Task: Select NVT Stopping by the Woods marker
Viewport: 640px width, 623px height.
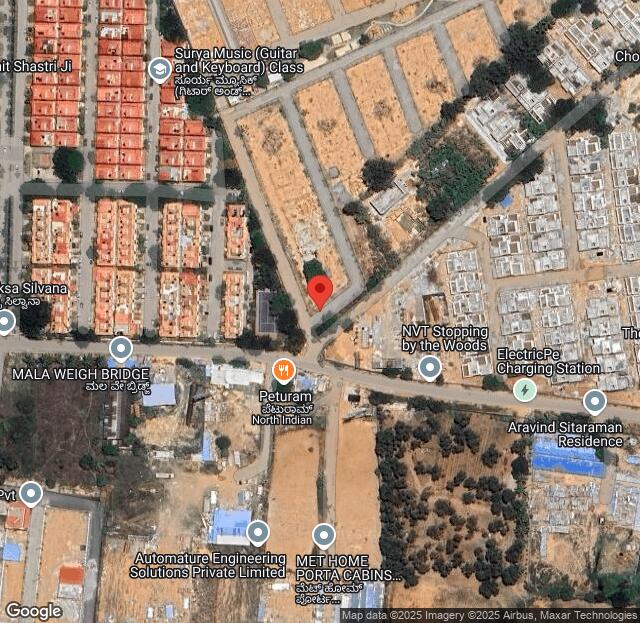Action: pyautogui.click(x=430, y=368)
